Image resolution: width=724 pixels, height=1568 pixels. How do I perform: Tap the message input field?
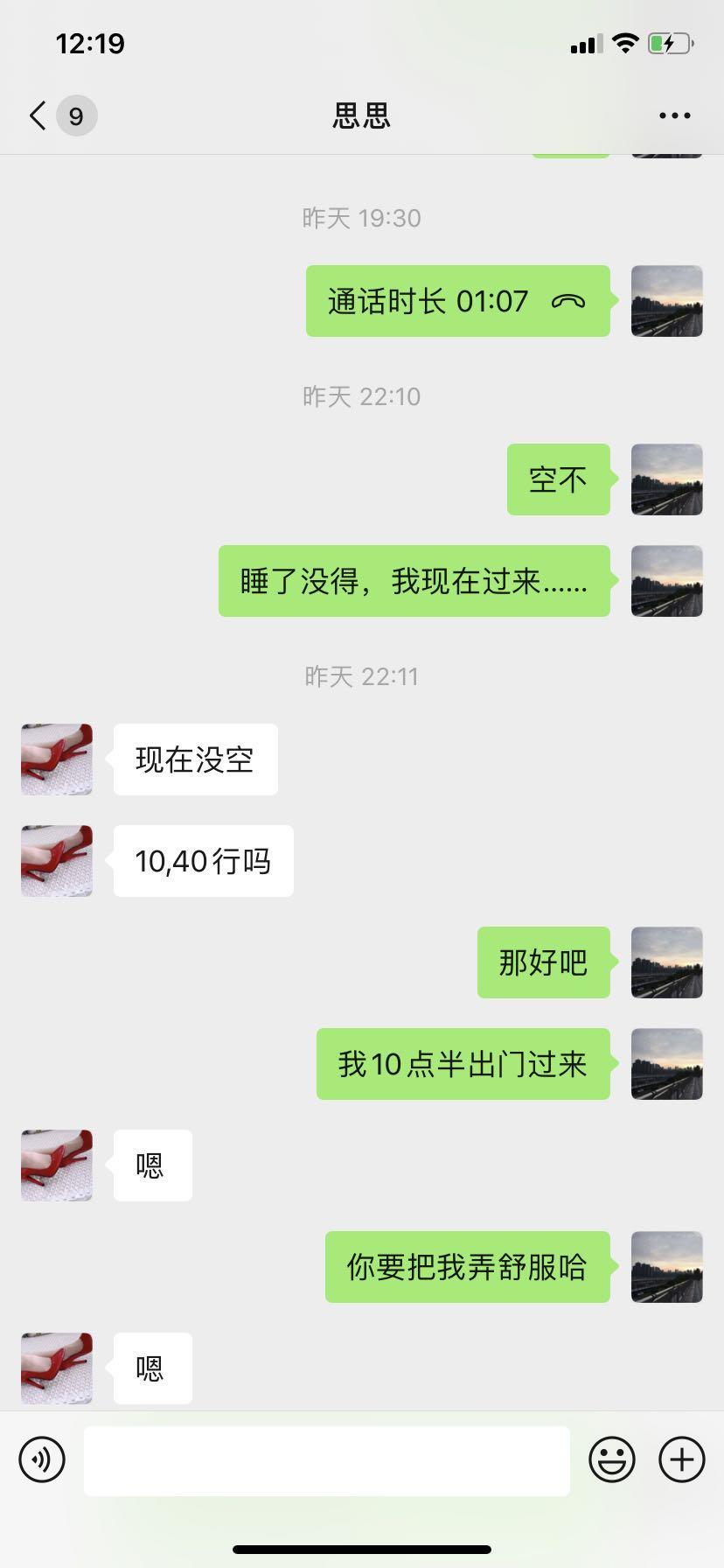click(326, 1459)
